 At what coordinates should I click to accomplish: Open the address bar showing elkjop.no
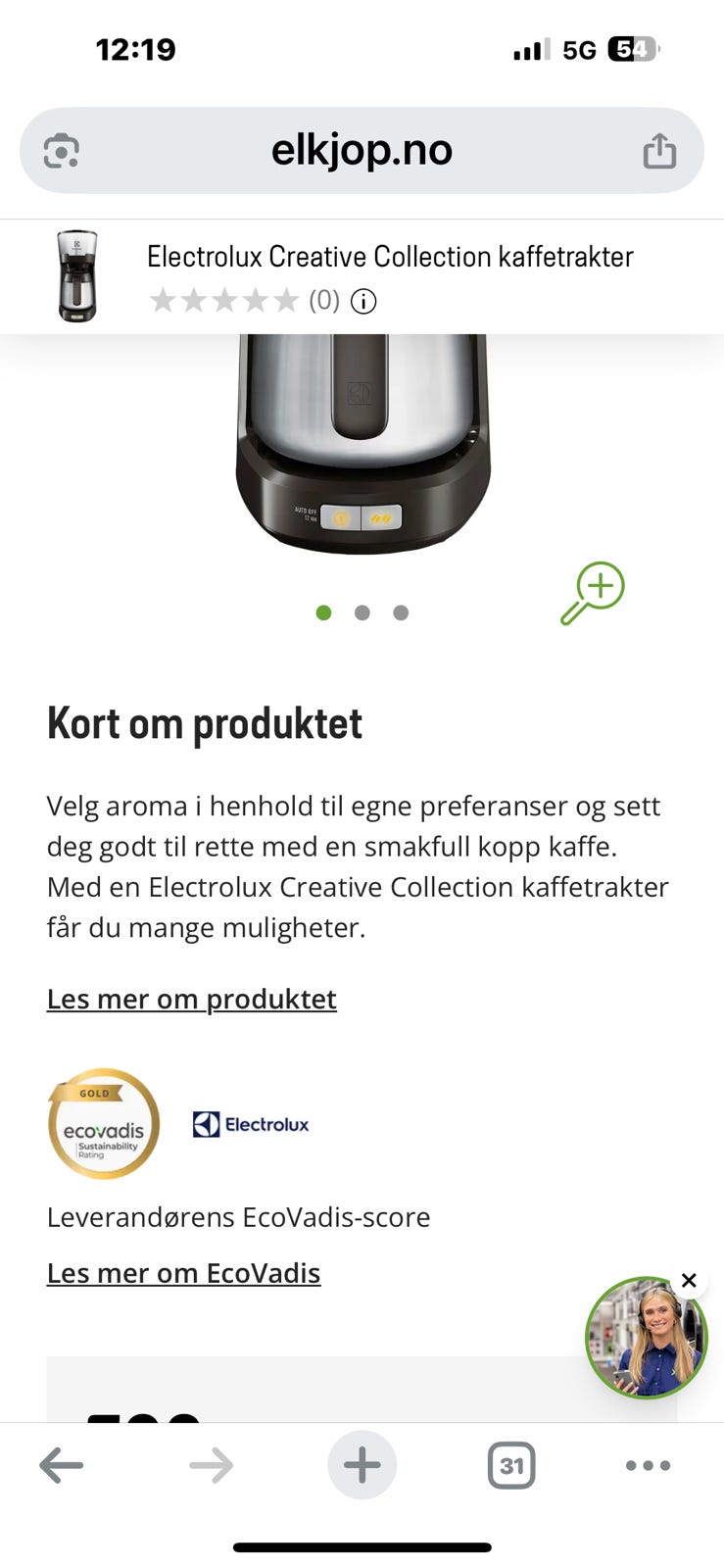(362, 149)
